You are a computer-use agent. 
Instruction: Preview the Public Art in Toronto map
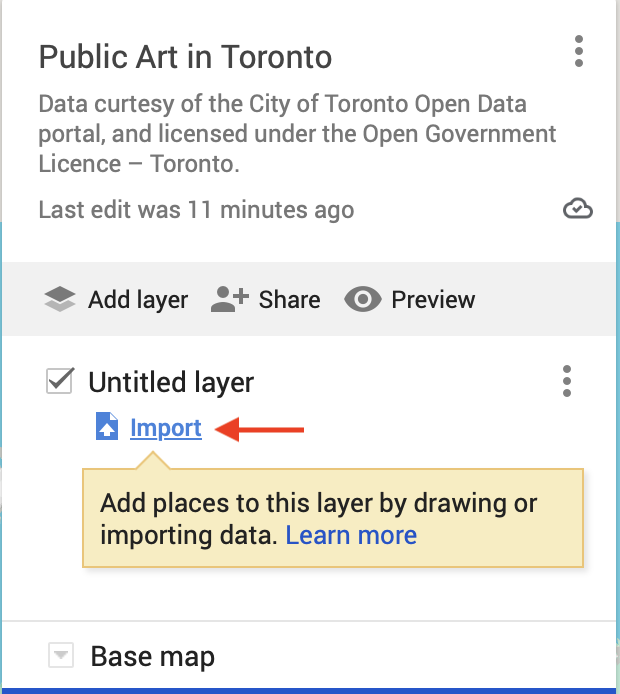(410, 300)
